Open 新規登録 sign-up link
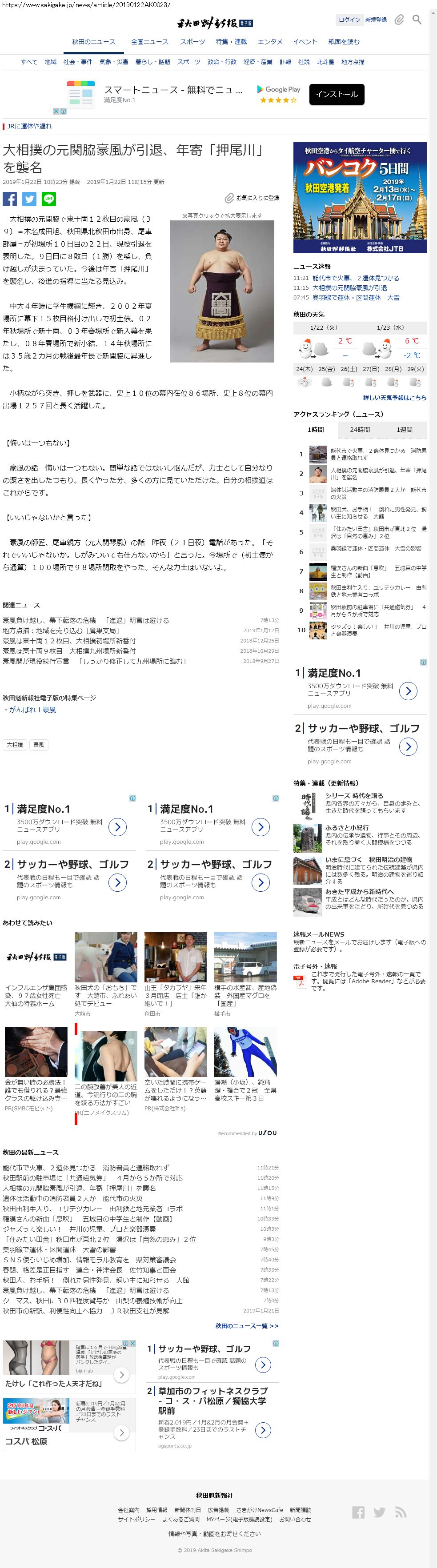 coord(376,20)
